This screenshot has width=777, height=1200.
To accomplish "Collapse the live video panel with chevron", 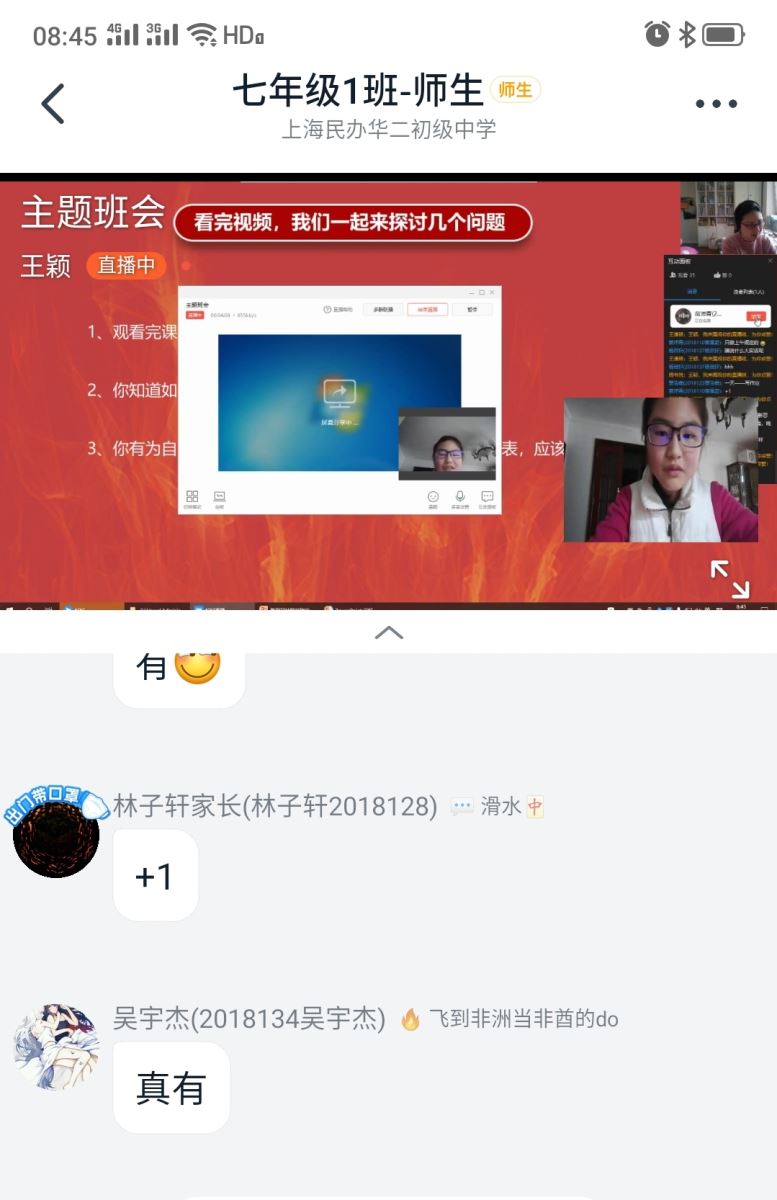I will point(388,632).
